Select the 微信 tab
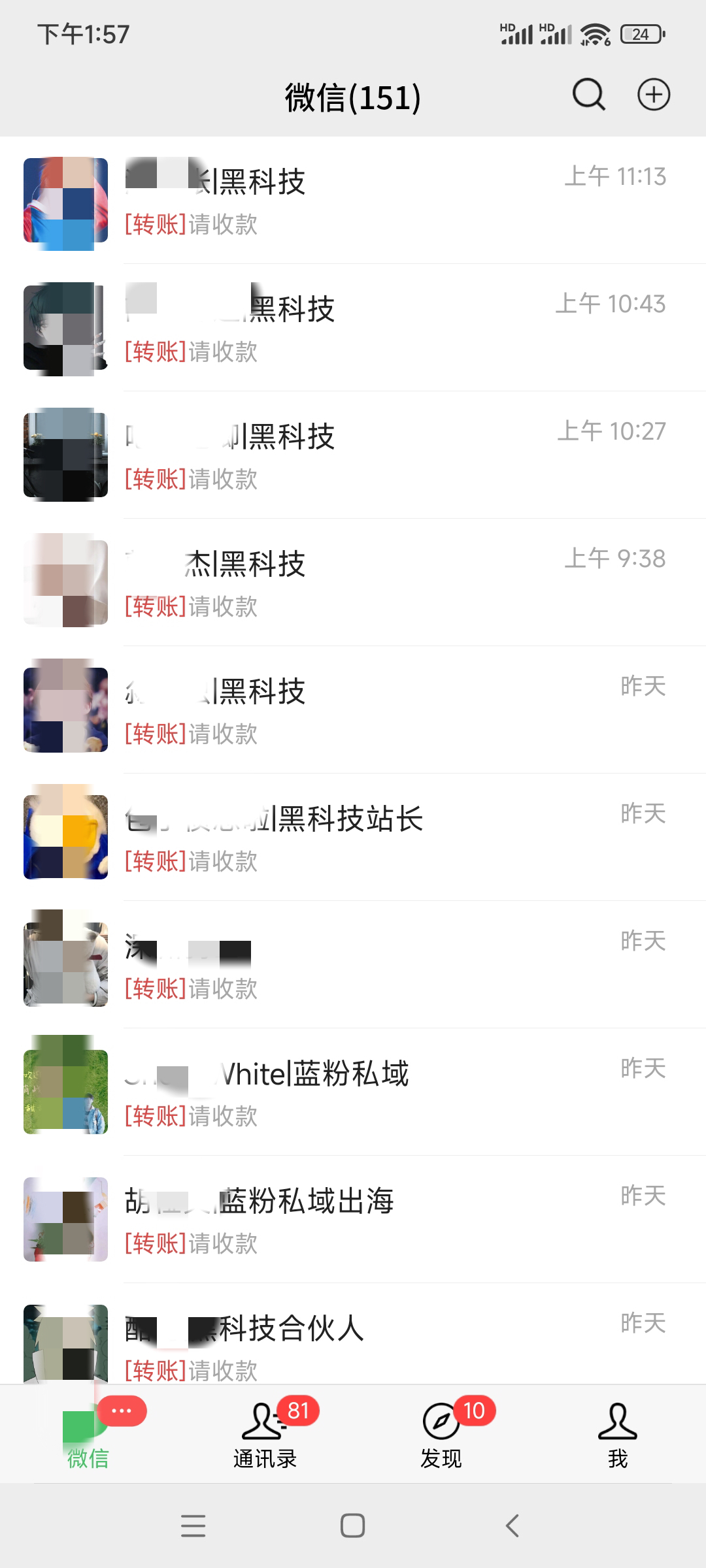The image size is (706, 1568). 88,1433
